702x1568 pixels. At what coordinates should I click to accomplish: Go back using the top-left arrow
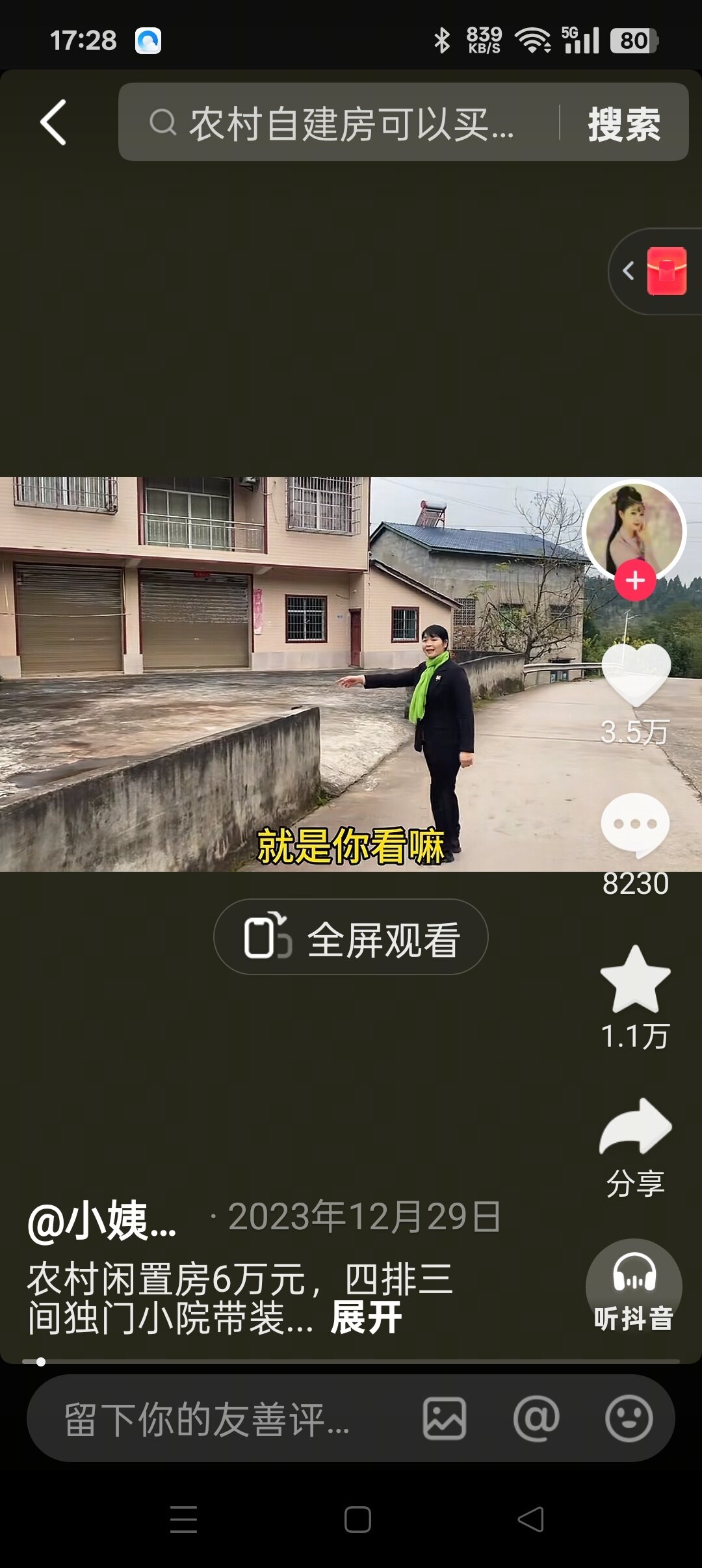coord(53,122)
